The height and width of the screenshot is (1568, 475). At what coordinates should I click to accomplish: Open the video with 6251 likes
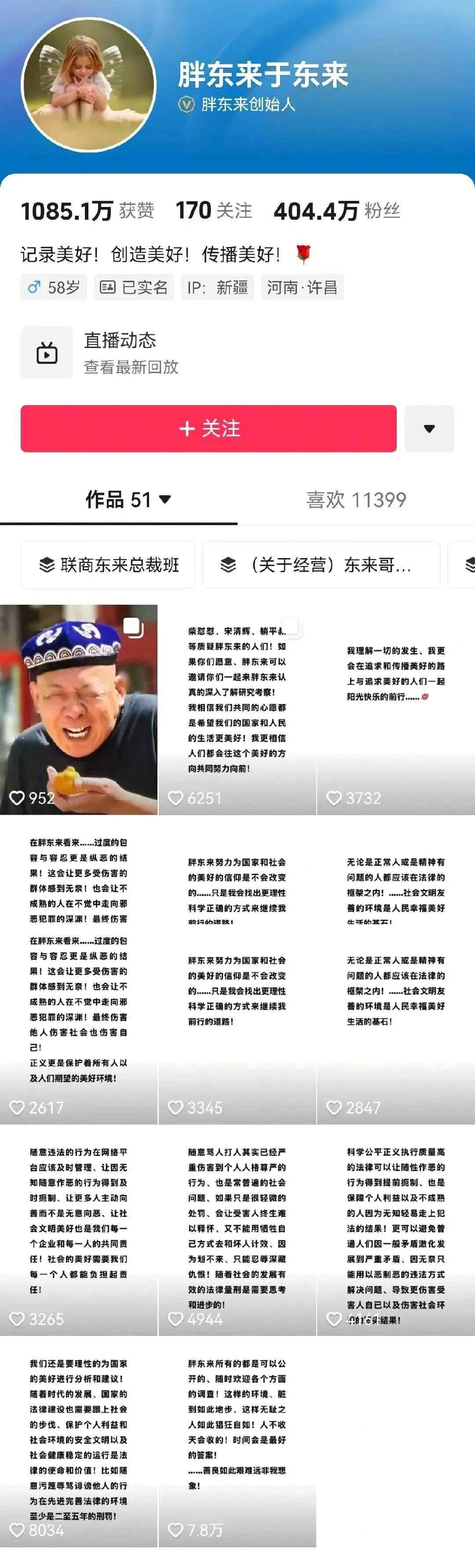237,709
